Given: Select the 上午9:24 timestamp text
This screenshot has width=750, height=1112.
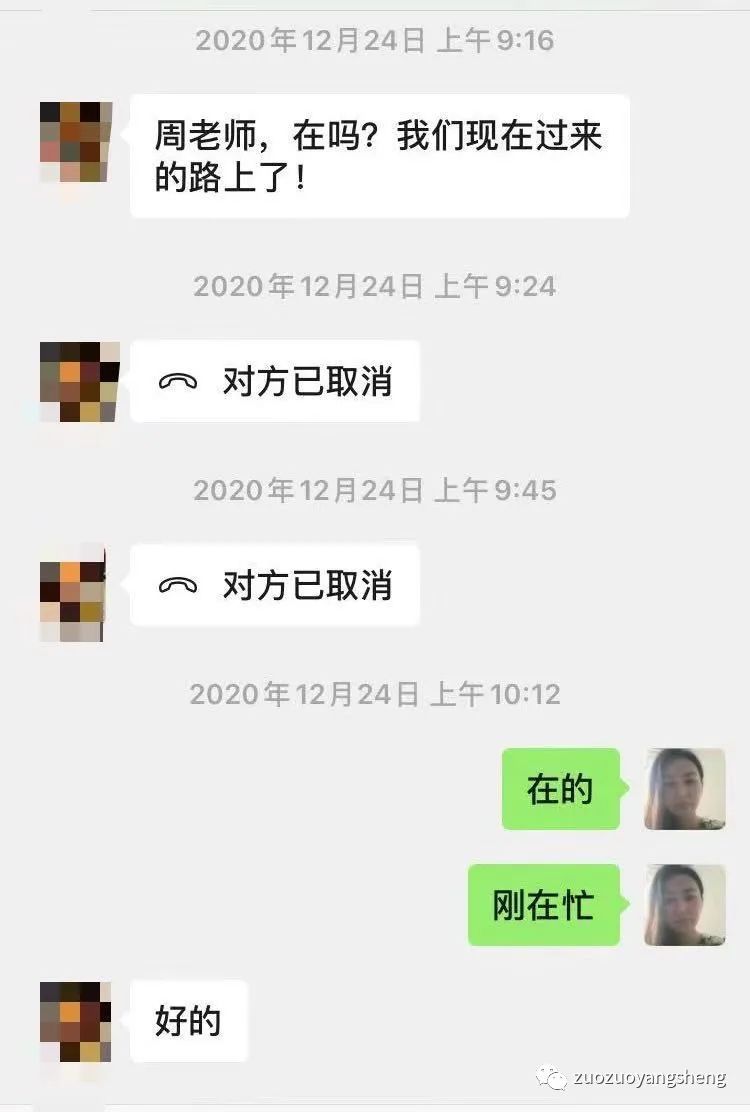Looking at the screenshot, I should [374, 286].
